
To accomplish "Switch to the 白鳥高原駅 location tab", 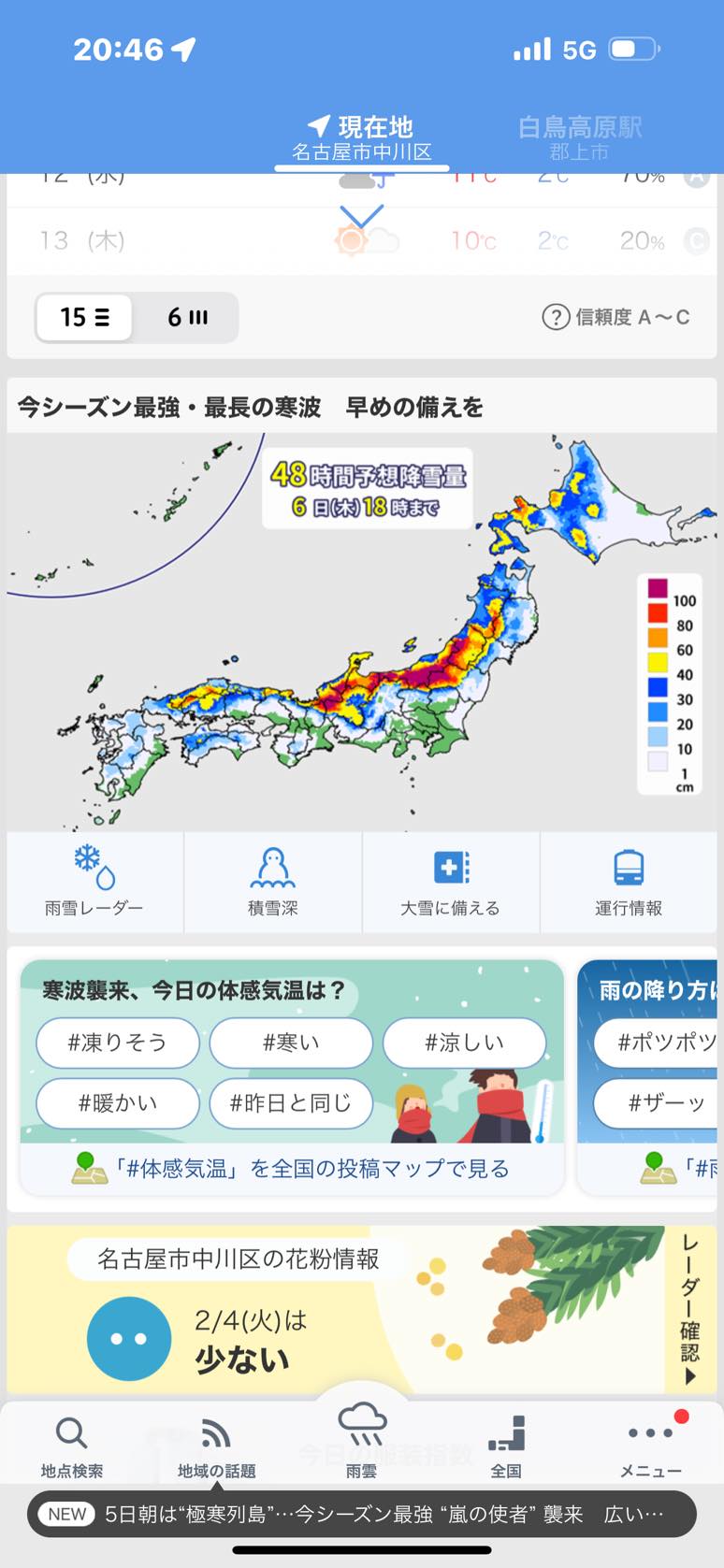I will point(580,137).
